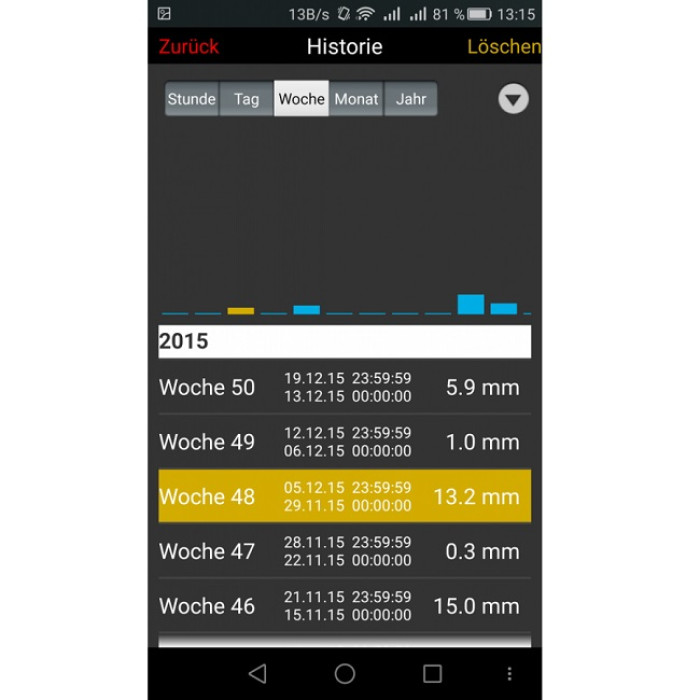Open the Woche 47 entry
Image resolution: width=700 pixels, height=700 pixels.
(x=344, y=551)
